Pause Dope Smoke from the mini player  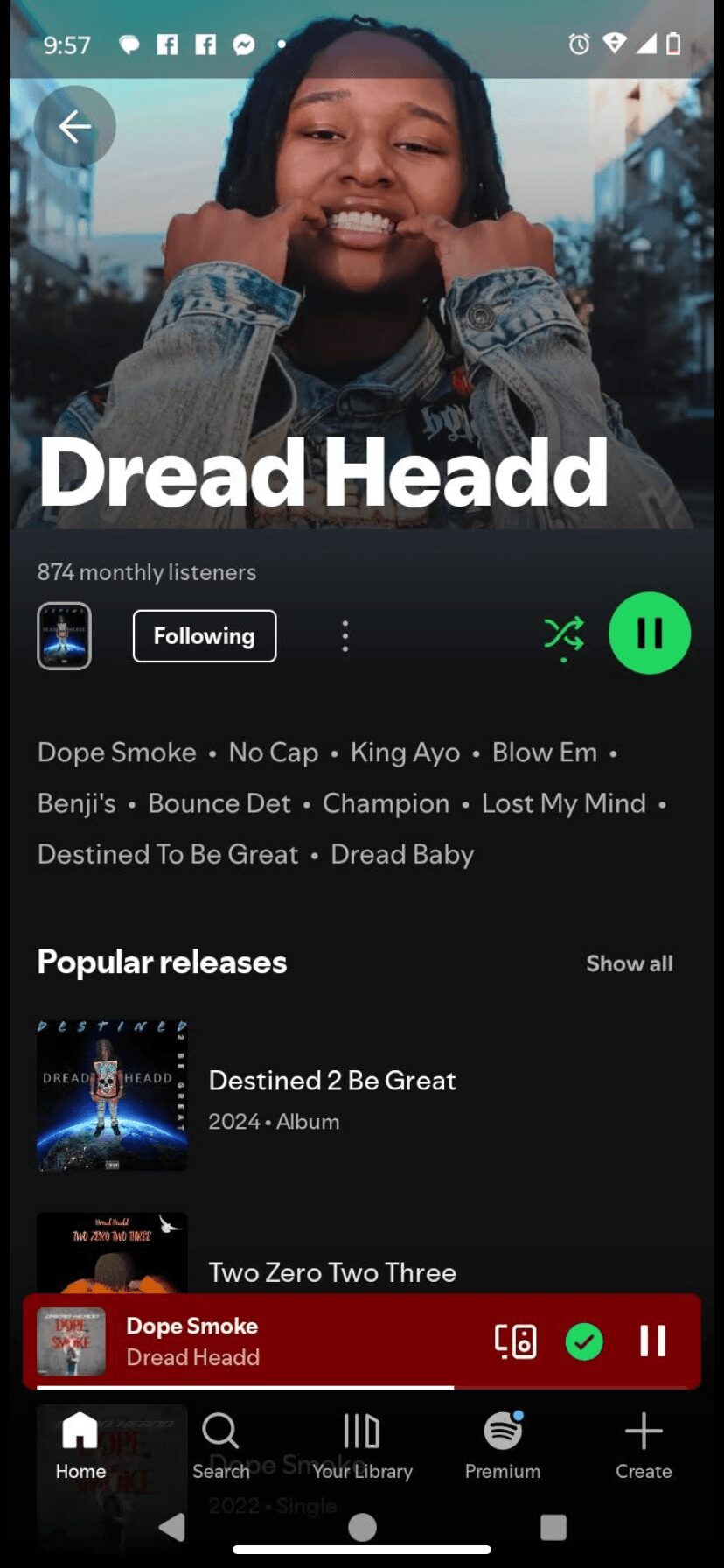click(652, 1340)
